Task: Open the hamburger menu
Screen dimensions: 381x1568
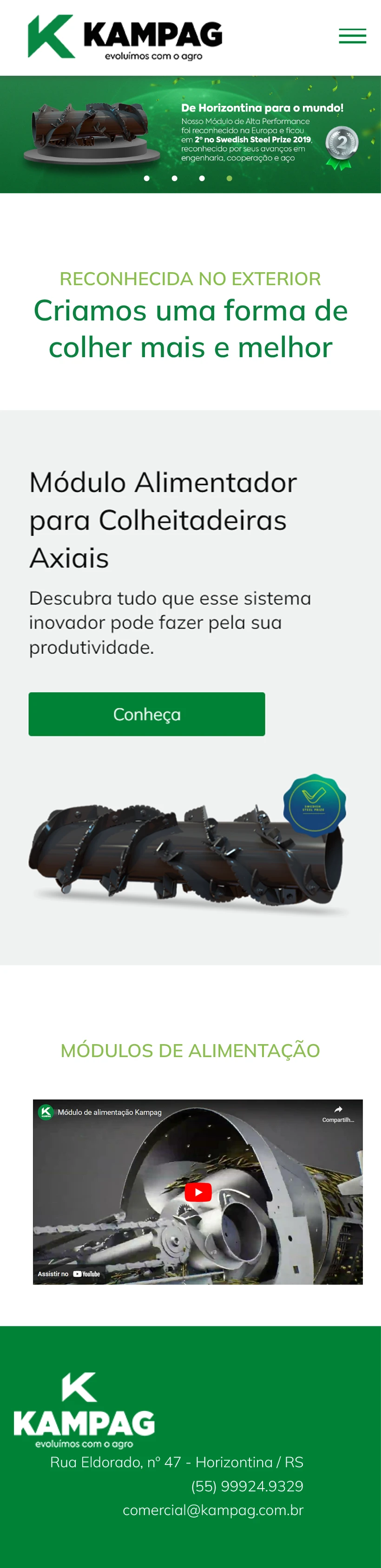Action: point(352,36)
